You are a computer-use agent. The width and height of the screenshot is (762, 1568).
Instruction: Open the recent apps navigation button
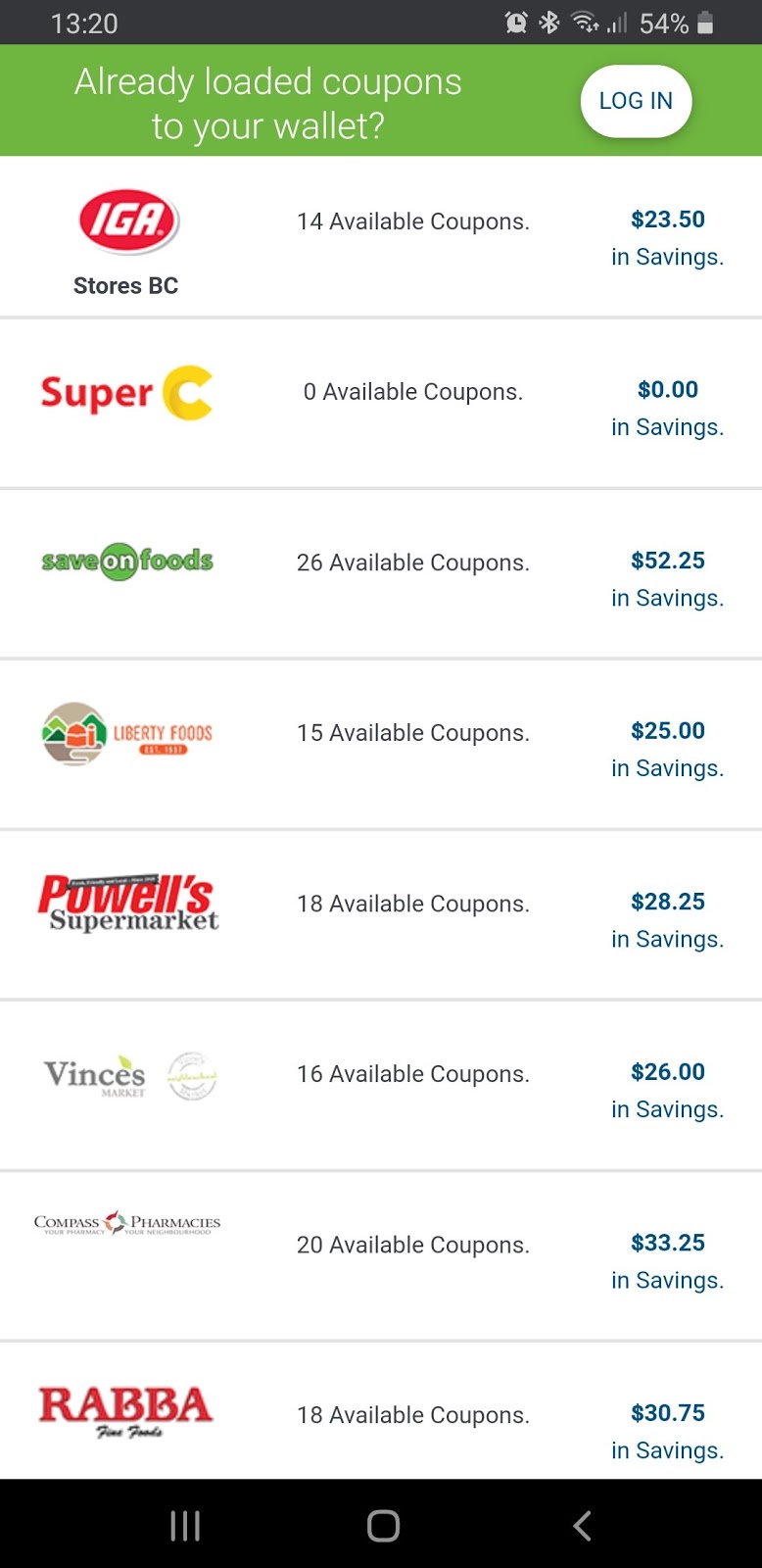coord(185,1525)
